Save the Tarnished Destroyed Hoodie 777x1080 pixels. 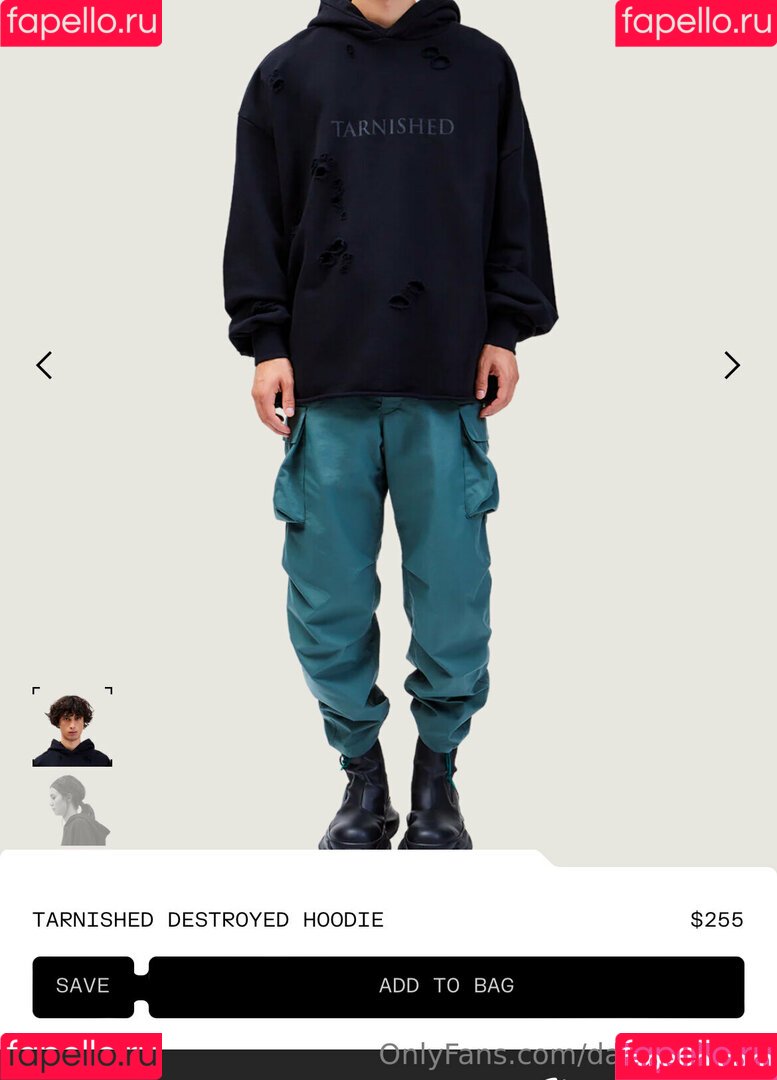tap(83, 986)
